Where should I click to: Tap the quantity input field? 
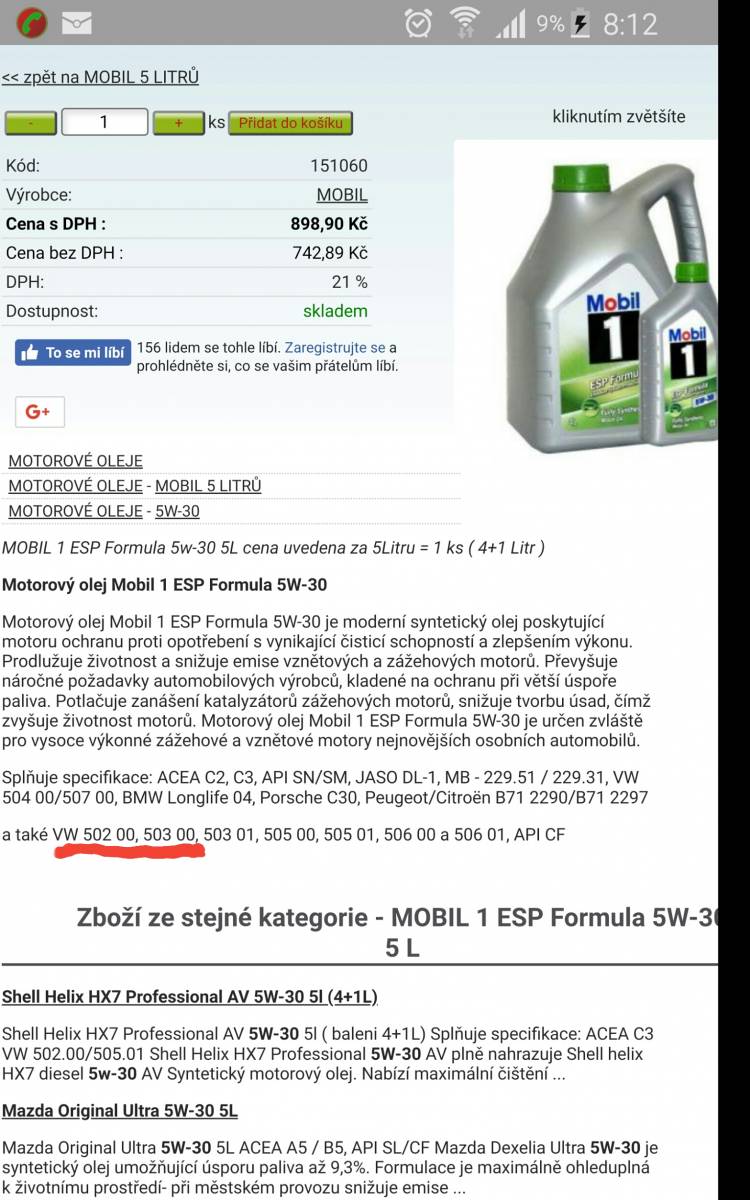[x=104, y=123]
